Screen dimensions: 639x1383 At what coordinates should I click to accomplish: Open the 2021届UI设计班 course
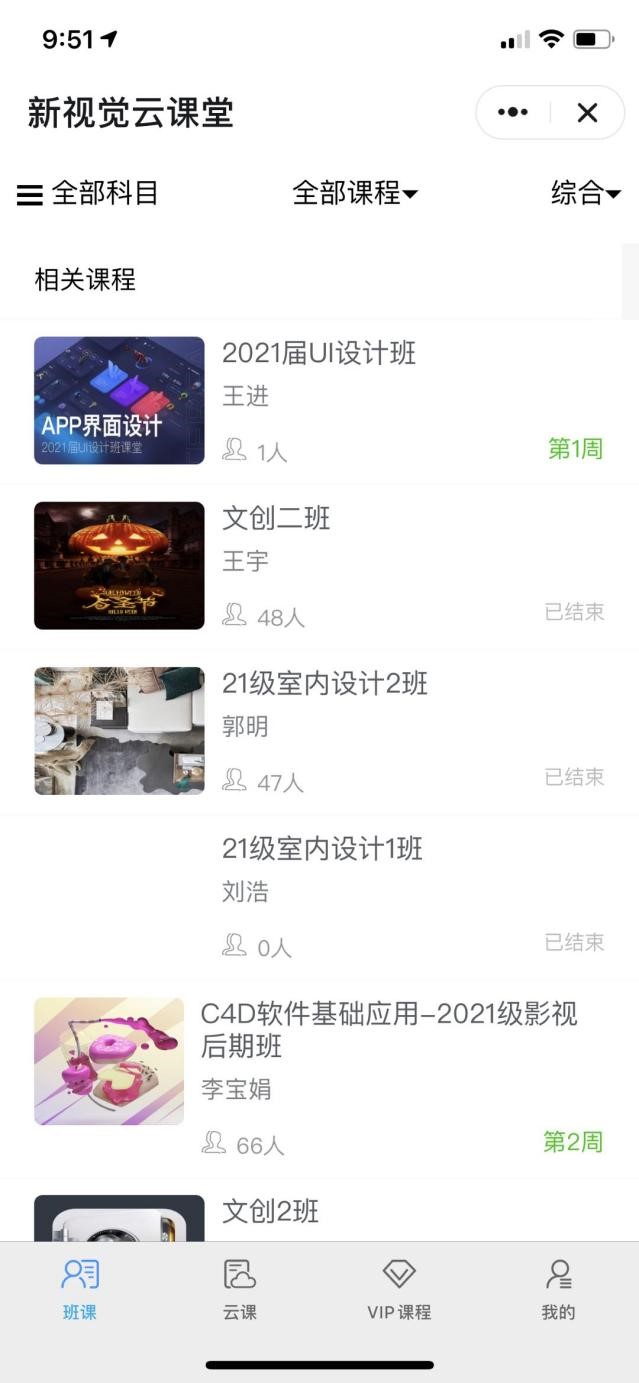(x=318, y=353)
